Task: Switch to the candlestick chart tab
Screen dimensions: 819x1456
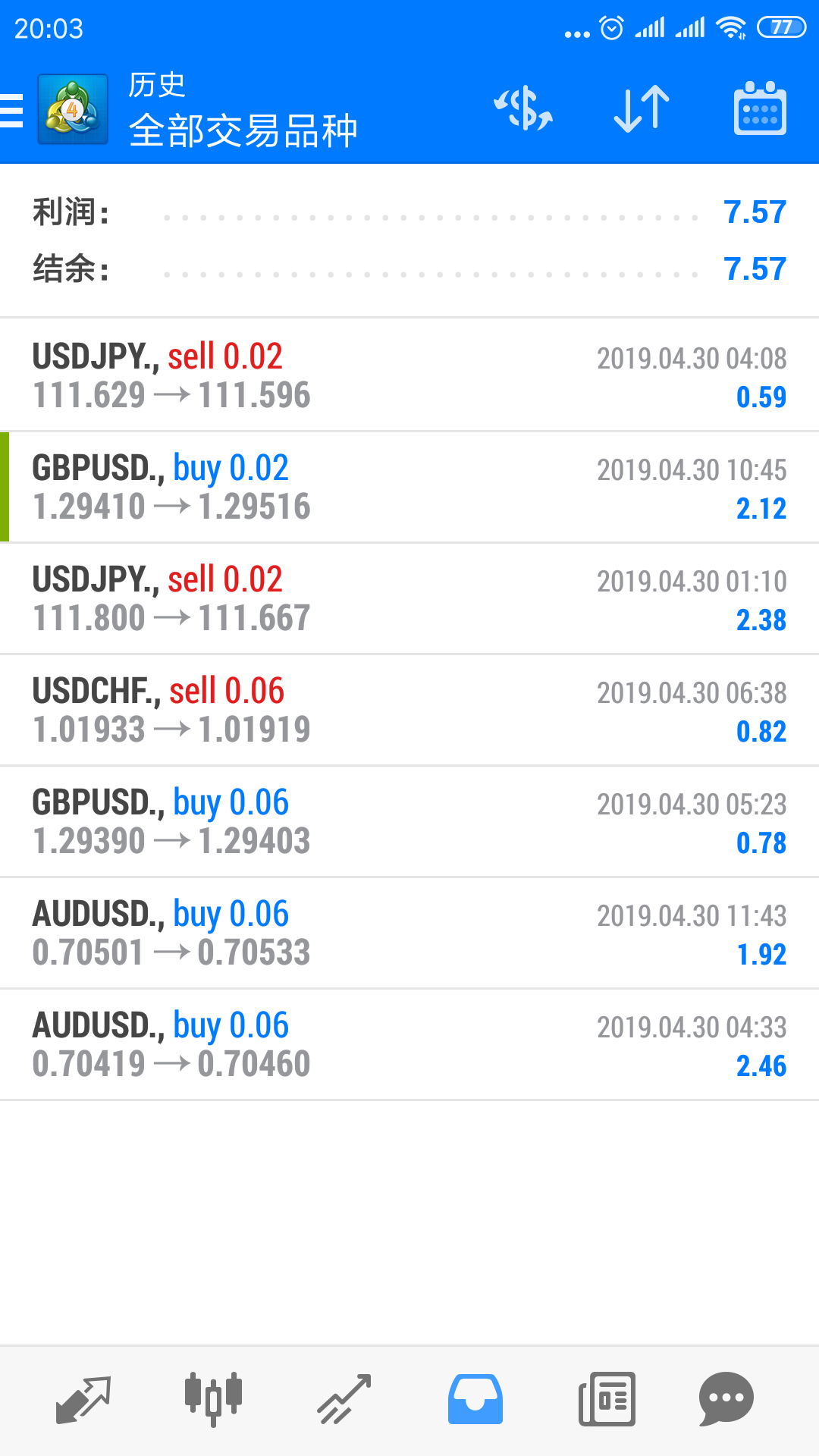Action: [213, 1399]
